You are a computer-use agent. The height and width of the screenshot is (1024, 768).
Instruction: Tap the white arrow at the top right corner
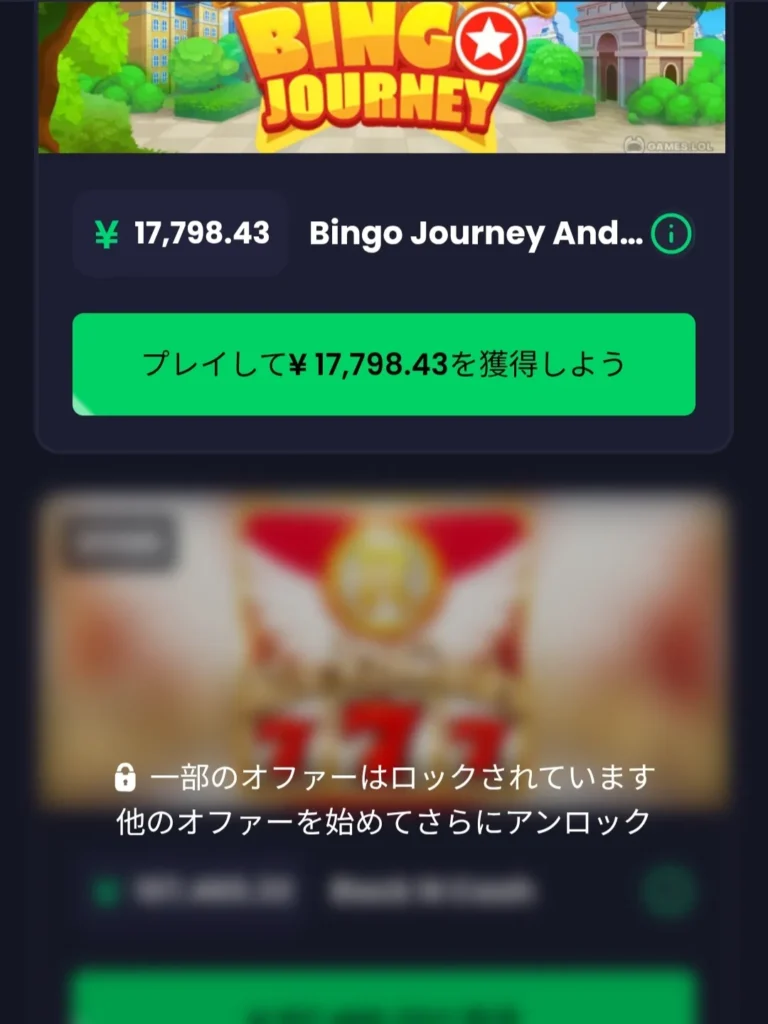[662, 8]
